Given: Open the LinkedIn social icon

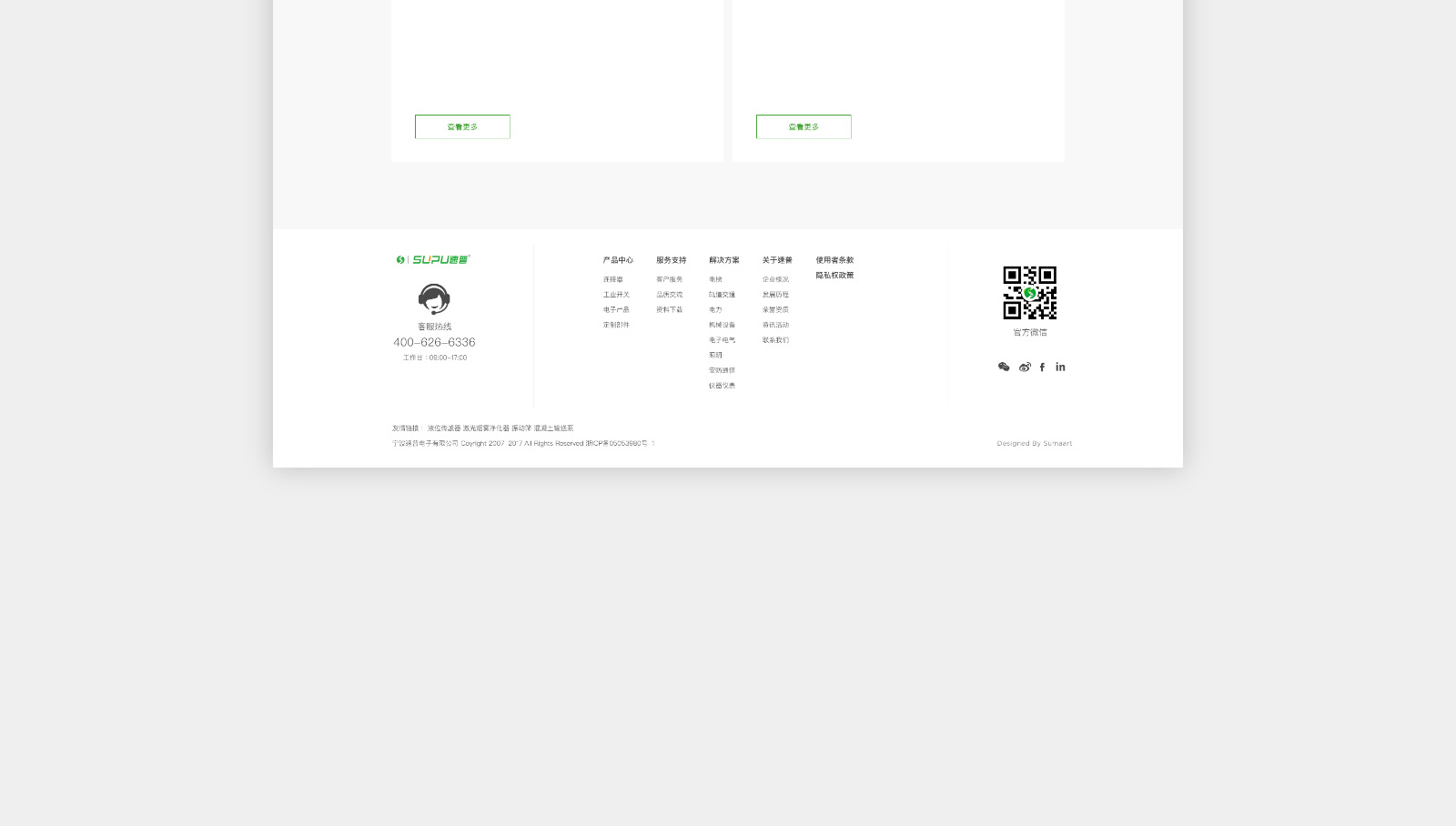Looking at the screenshot, I should tap(1060, 367).
